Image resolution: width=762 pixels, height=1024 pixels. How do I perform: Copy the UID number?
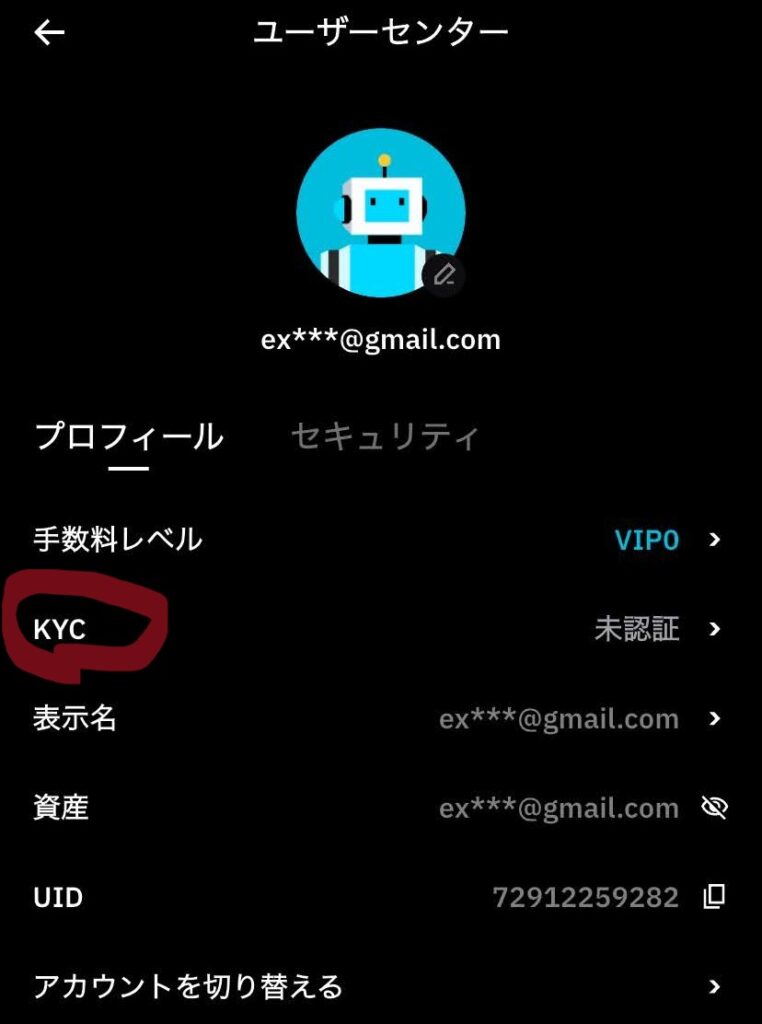click(714, 897)
